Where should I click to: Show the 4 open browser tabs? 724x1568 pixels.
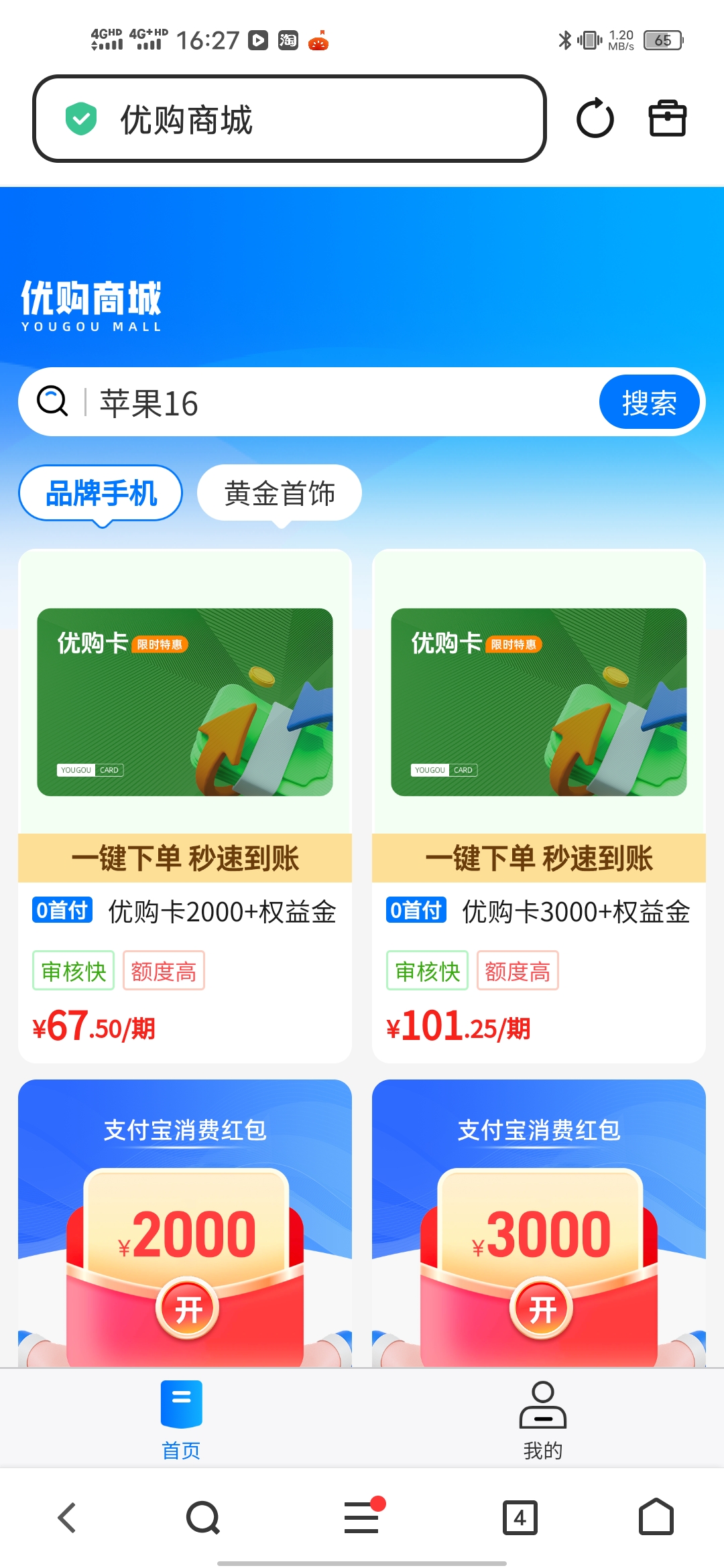click(520, 1518)
